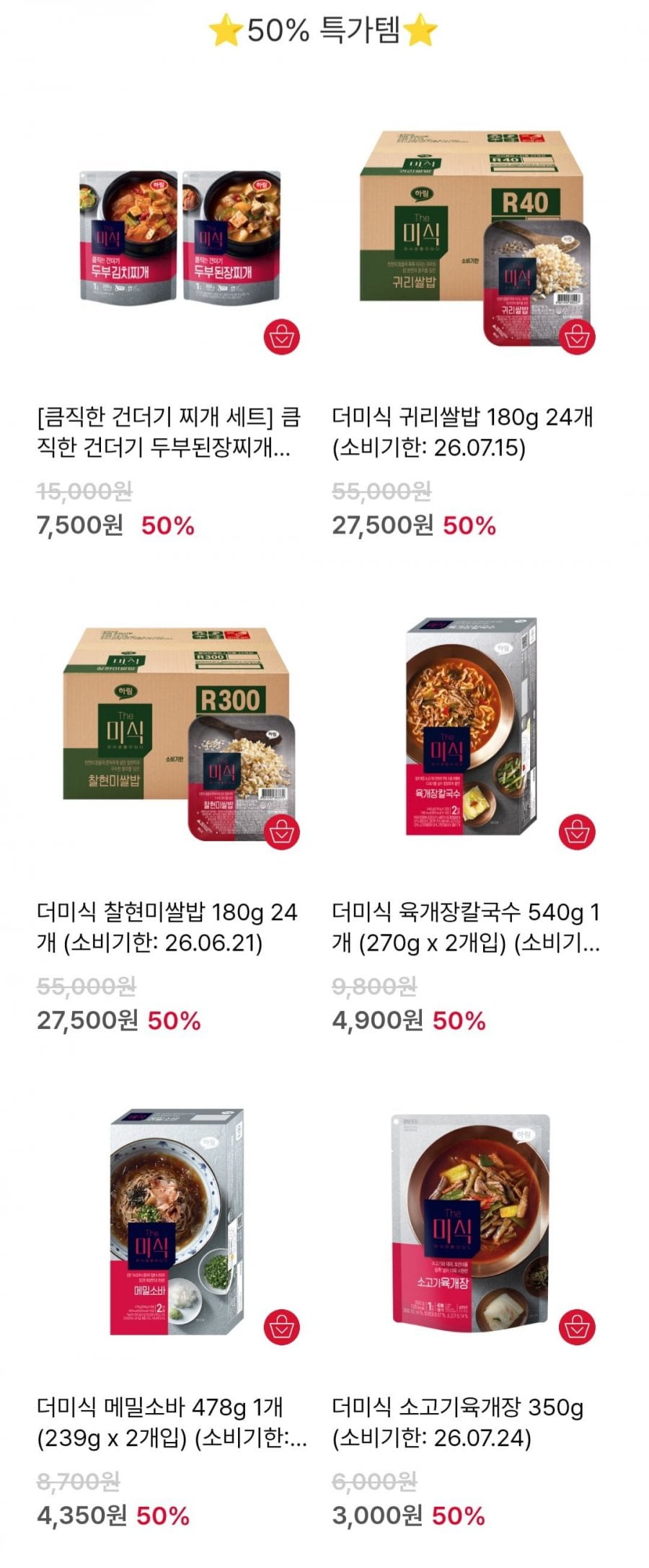Add 소고기육개장 350g to cart
The image size is (649, 1568).
click(577, 1327)
